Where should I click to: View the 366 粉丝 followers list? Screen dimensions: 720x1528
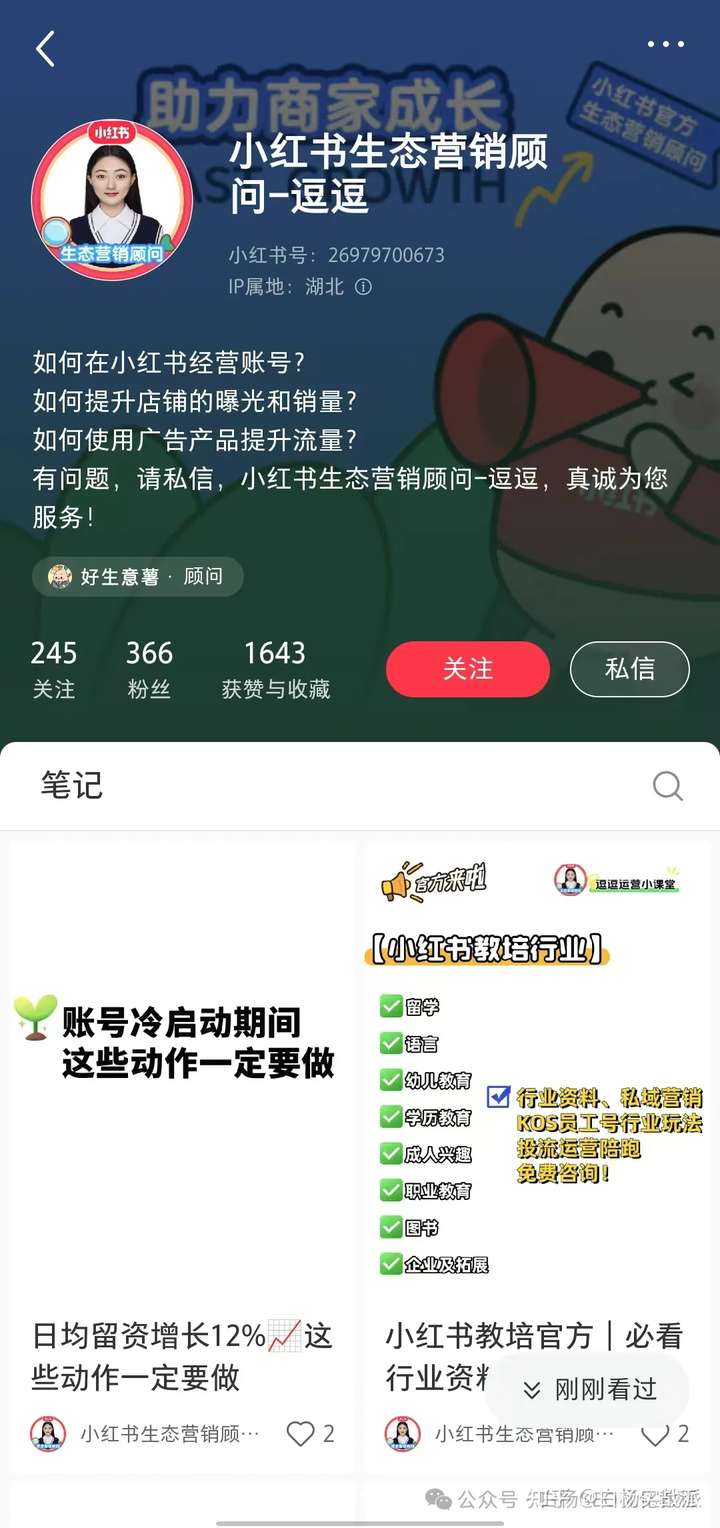(x=149, y=669)
